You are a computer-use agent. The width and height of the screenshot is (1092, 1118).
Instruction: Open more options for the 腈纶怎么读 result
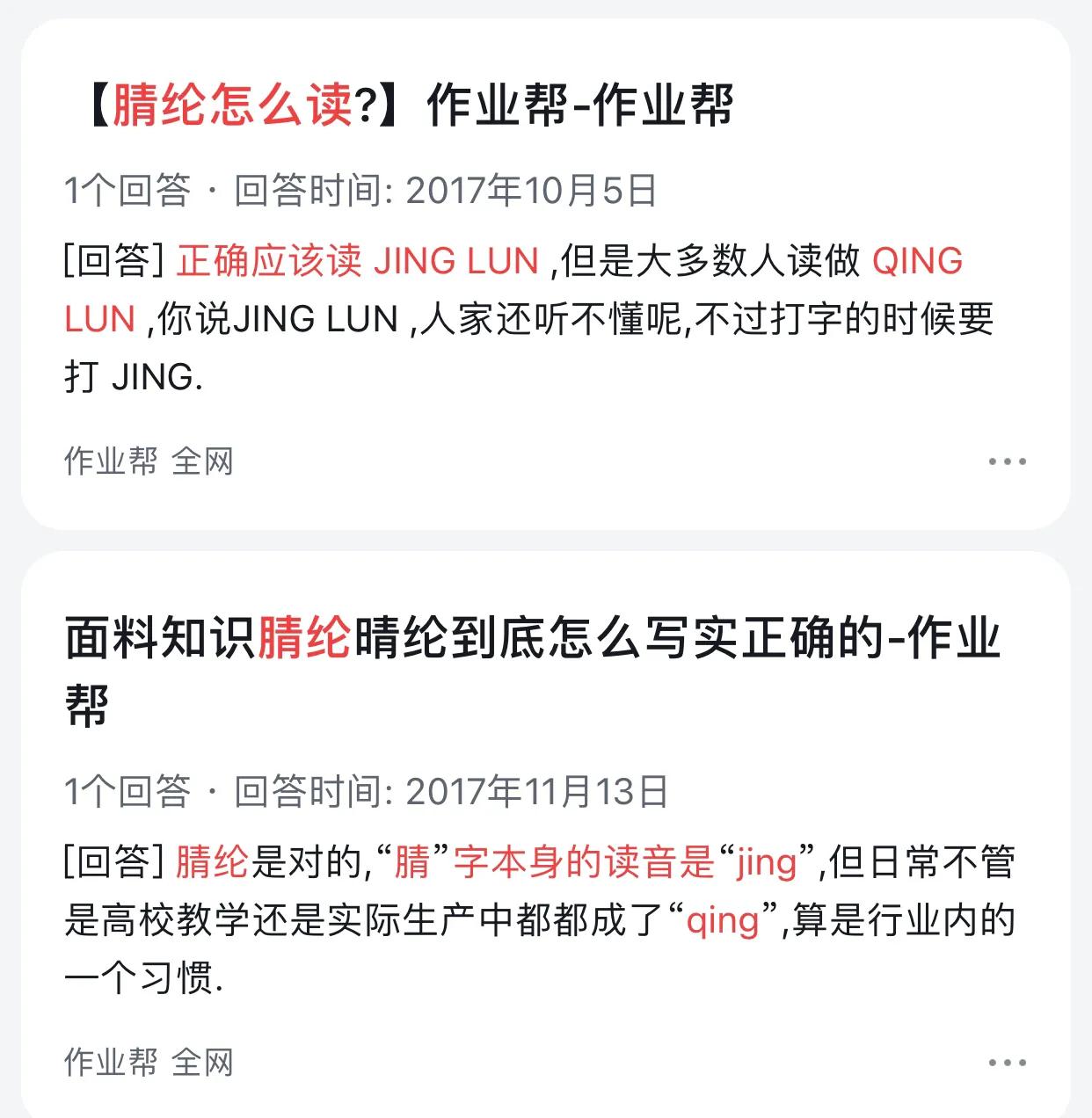[x=1007, y=461]
